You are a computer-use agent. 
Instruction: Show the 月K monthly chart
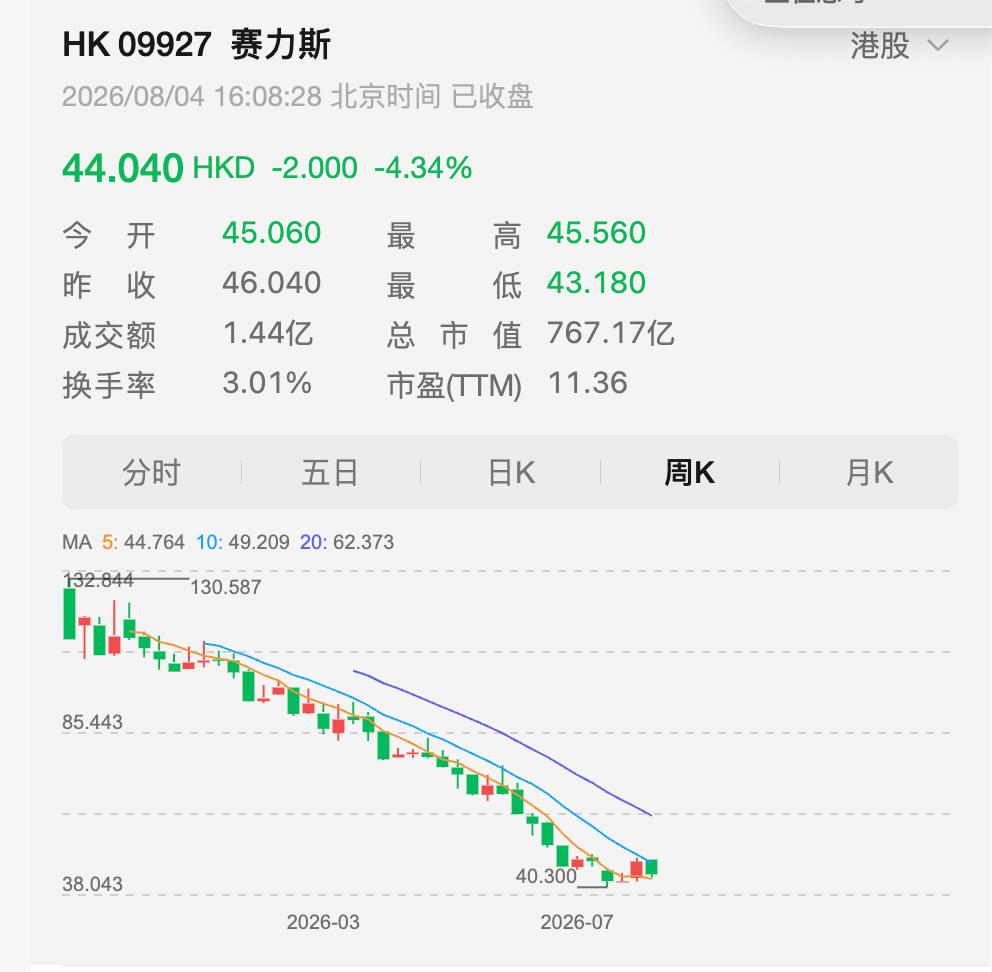click(x=869, y=473)
